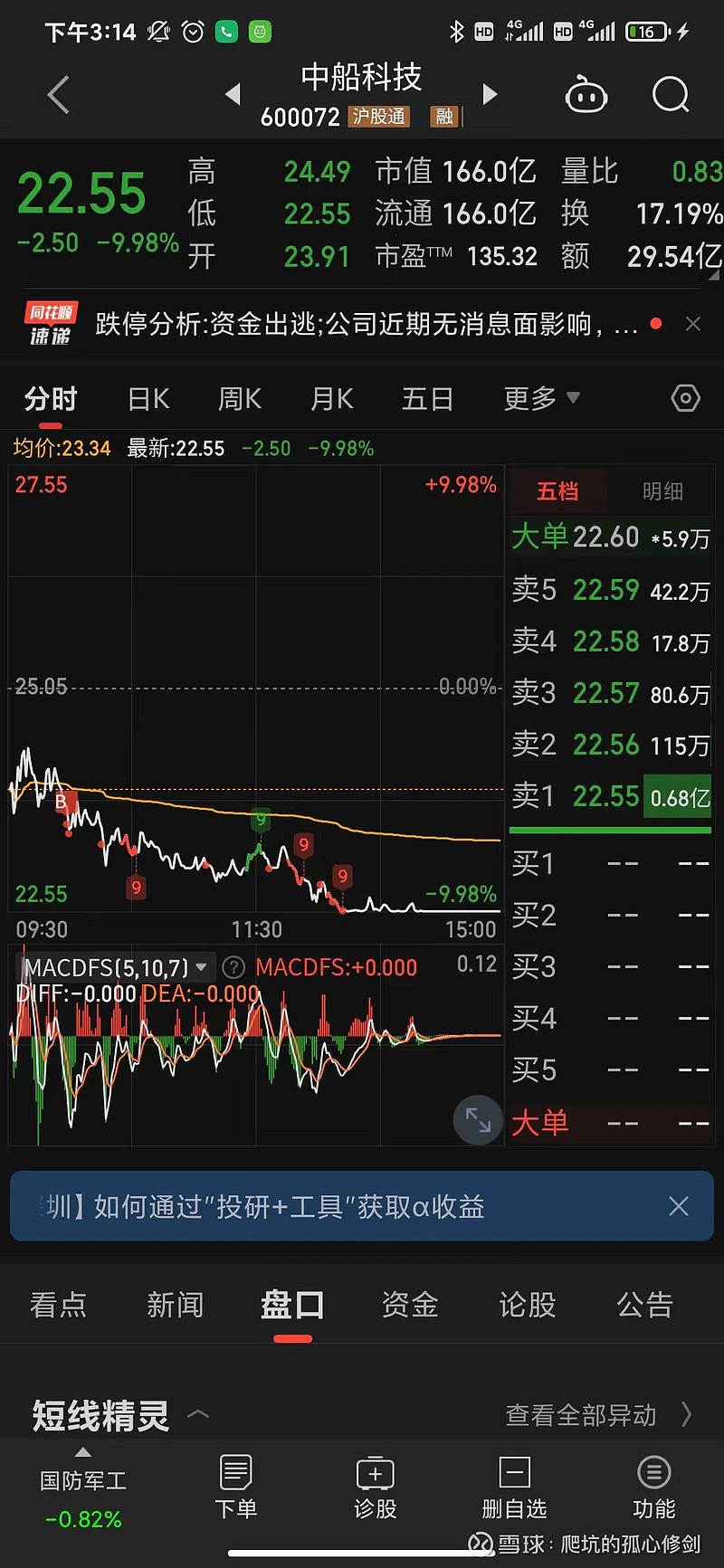The width and height of the screenshot is (724, 1568).
Task: Open the robot assistant icon
Action: [x=586, y=94]
